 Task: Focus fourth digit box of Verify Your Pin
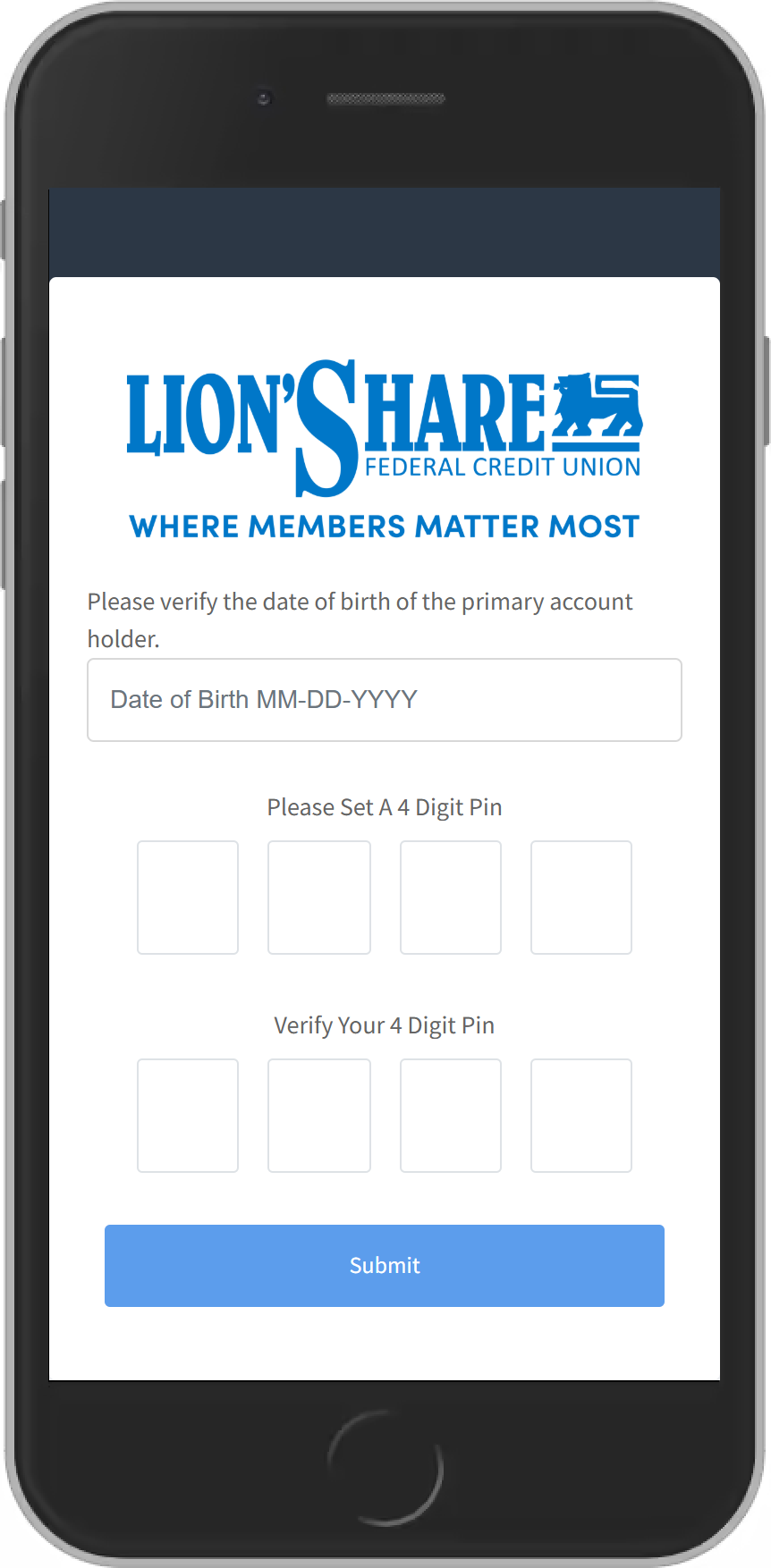point(581,1116)
